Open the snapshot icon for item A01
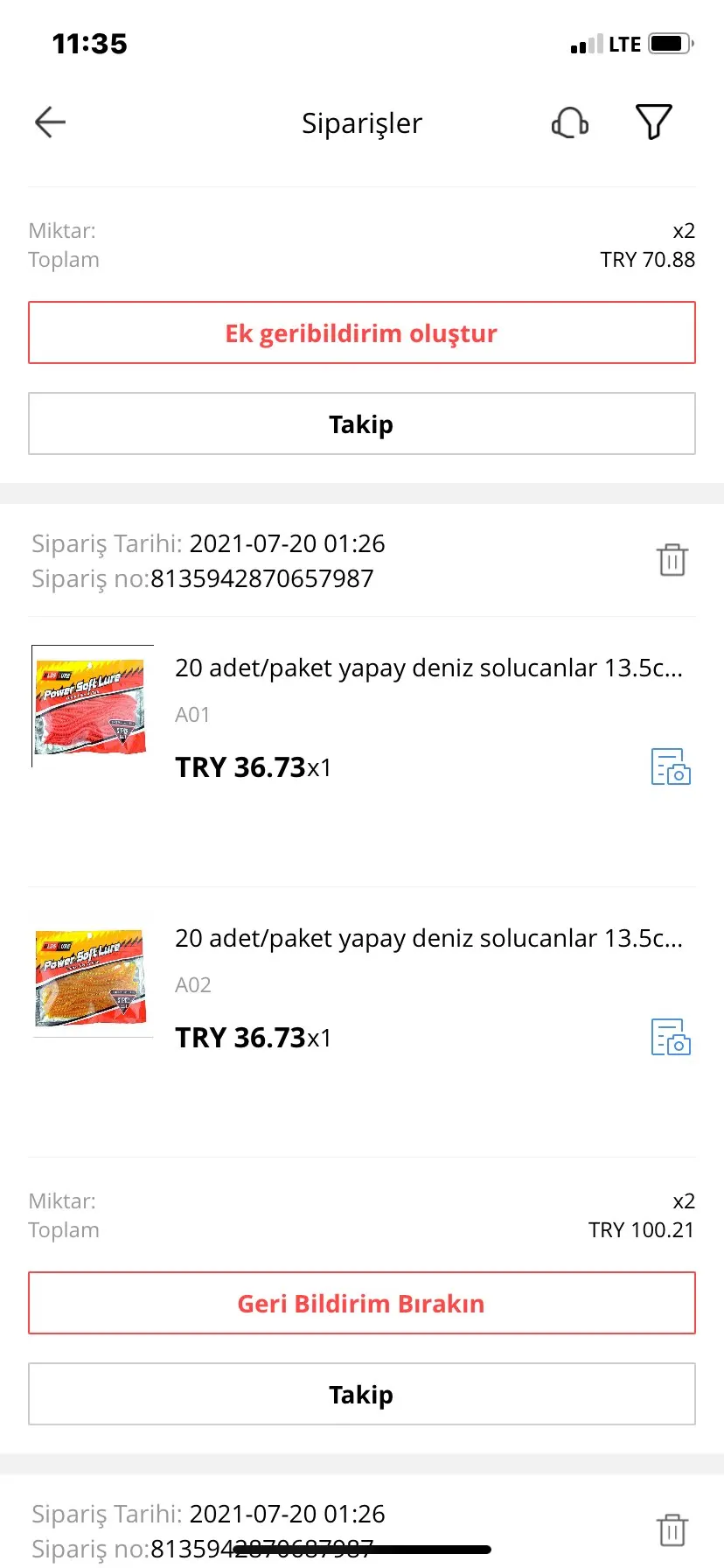 click(x=671, y=766)
